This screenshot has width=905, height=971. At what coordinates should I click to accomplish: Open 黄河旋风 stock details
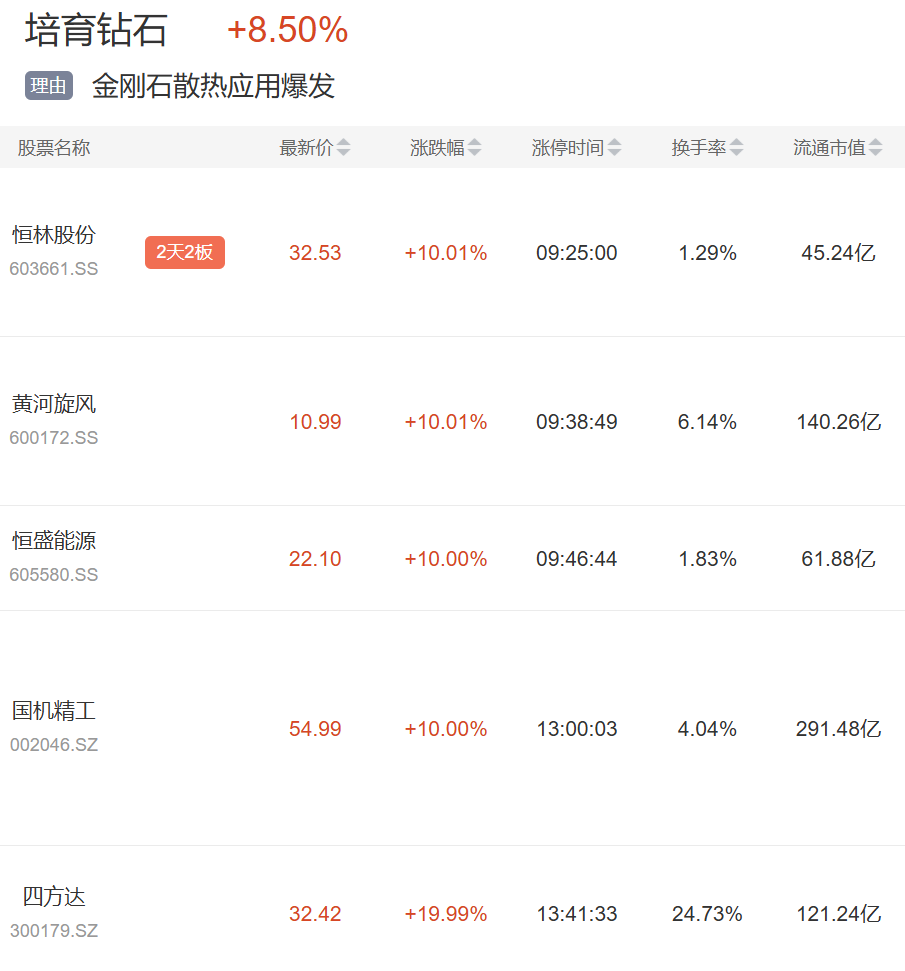click(452, 421)
